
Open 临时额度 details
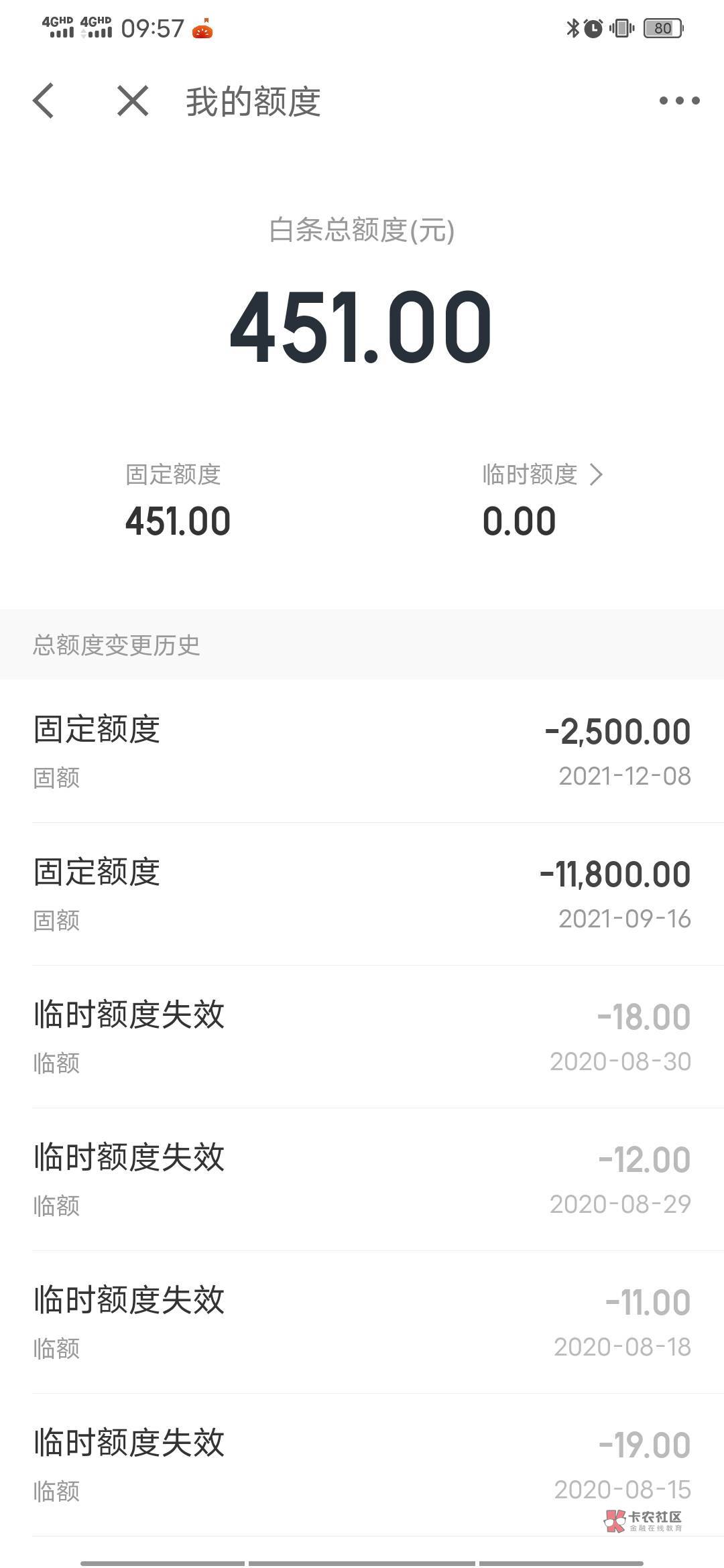(x=543, y=474)
